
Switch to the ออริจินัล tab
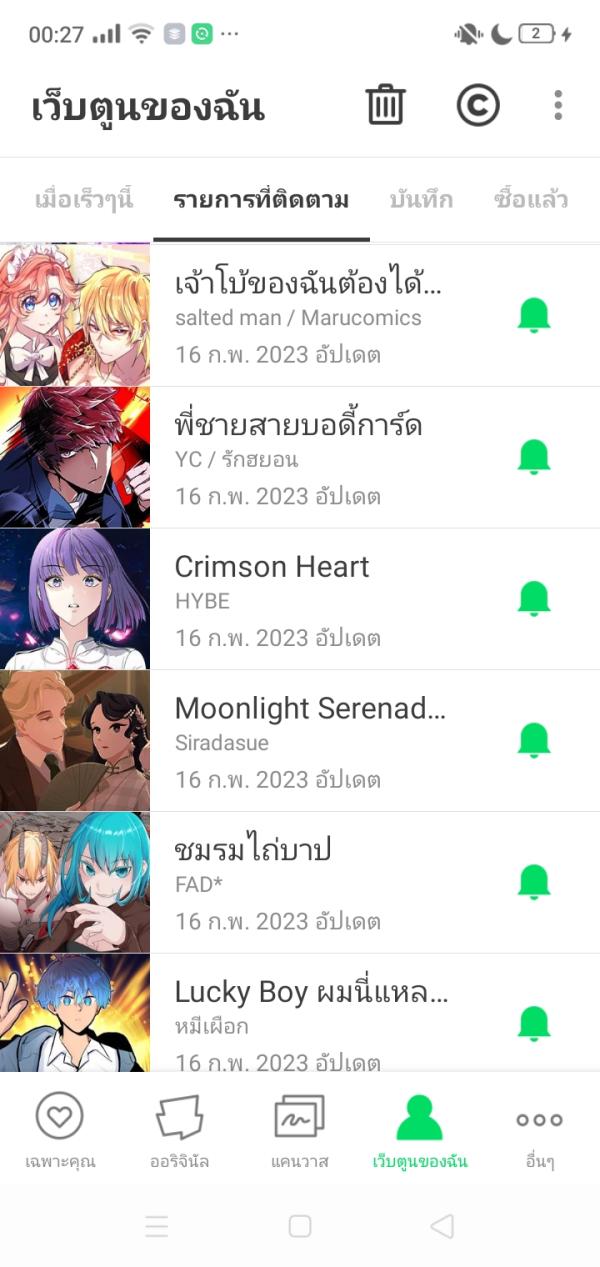click(x=180, y=1130)
